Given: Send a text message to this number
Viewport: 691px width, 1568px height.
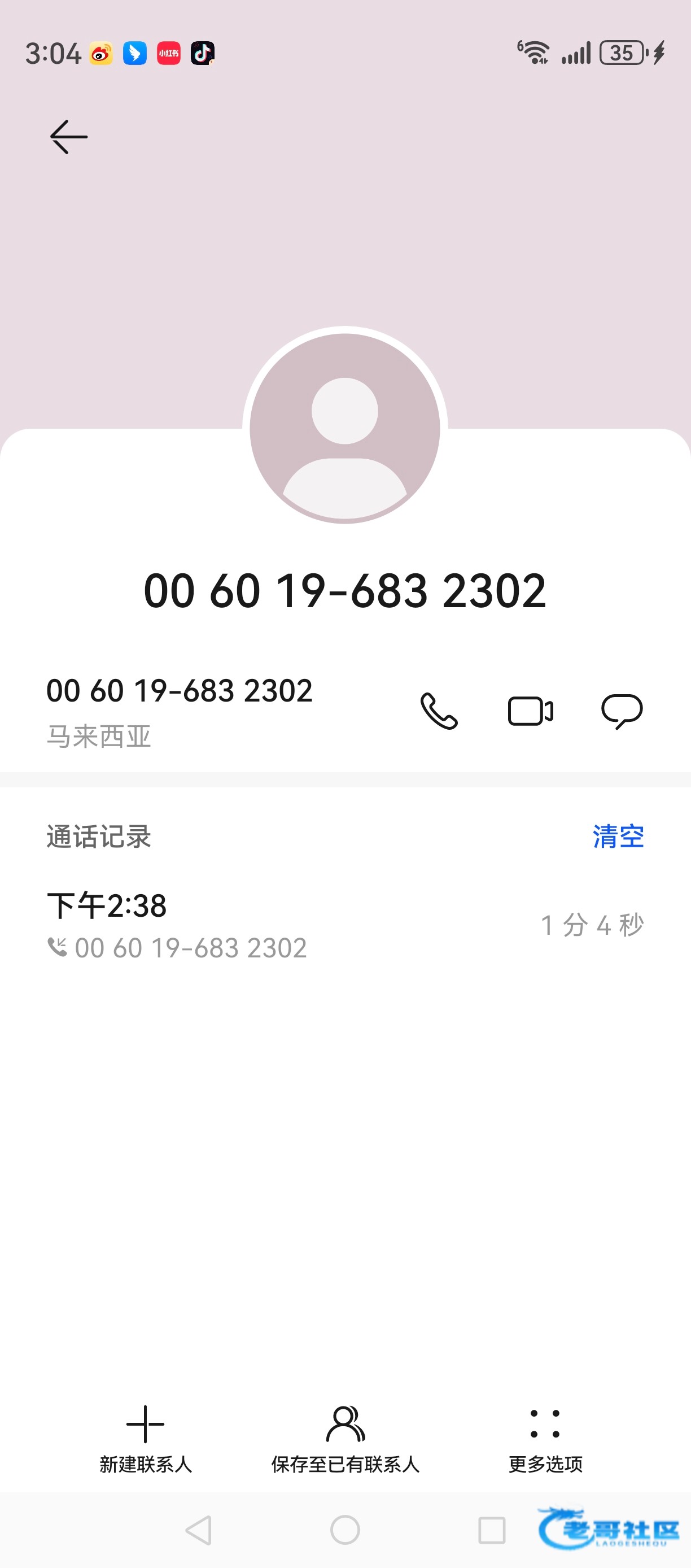Looking at the screenshot, I should coord(622,711).
